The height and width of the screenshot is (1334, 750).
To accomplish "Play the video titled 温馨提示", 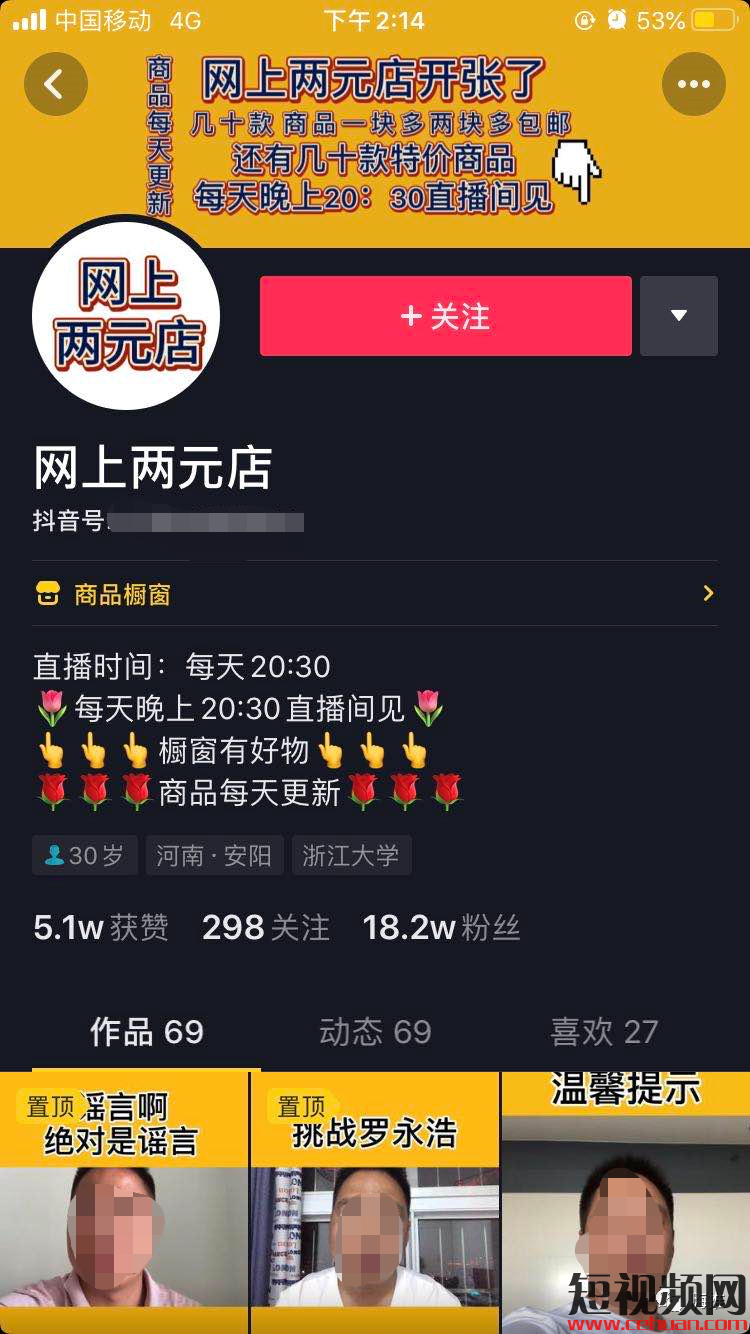I will (626, 1200).
